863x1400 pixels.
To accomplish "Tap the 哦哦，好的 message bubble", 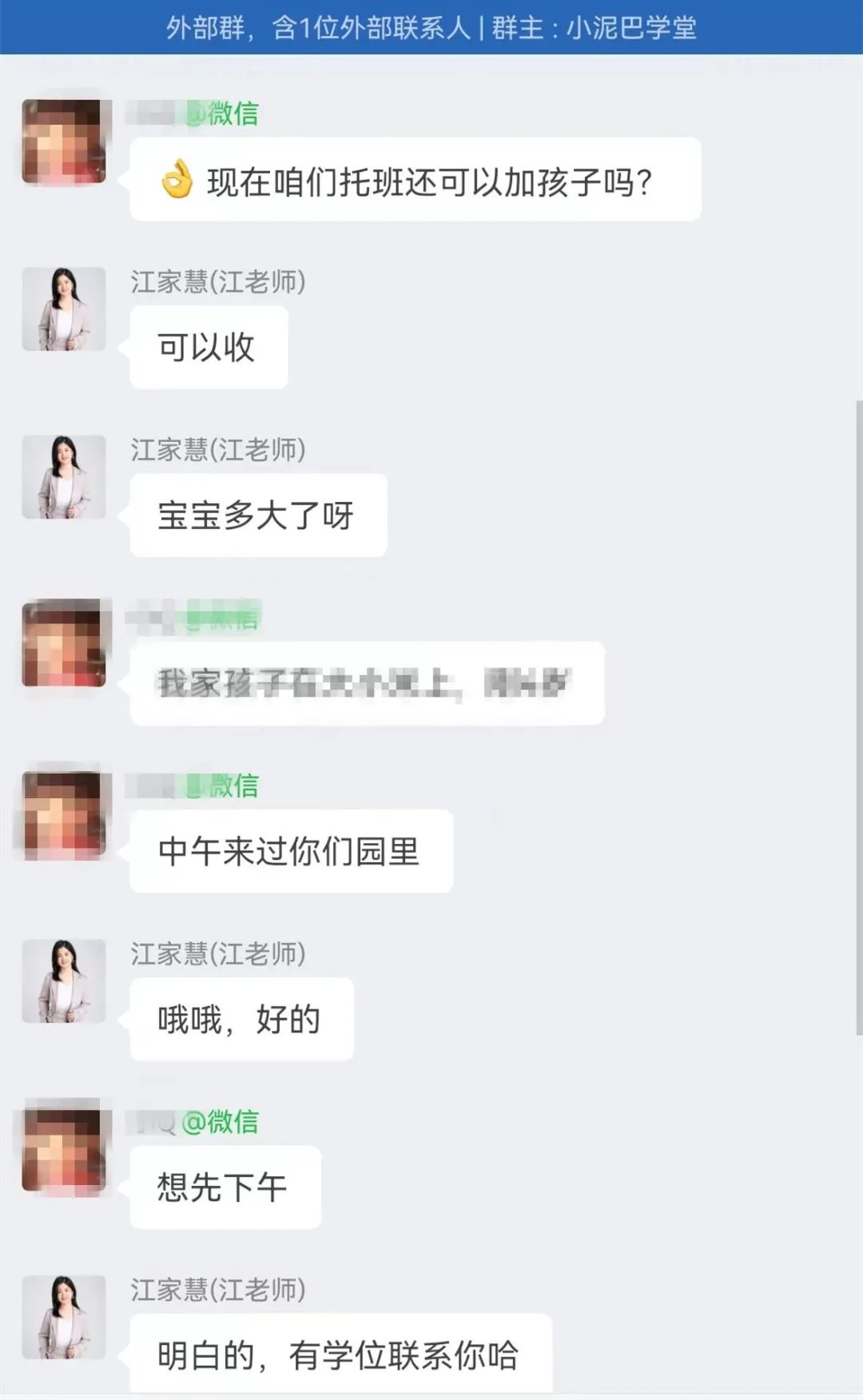I will (x=240, y=1018).
